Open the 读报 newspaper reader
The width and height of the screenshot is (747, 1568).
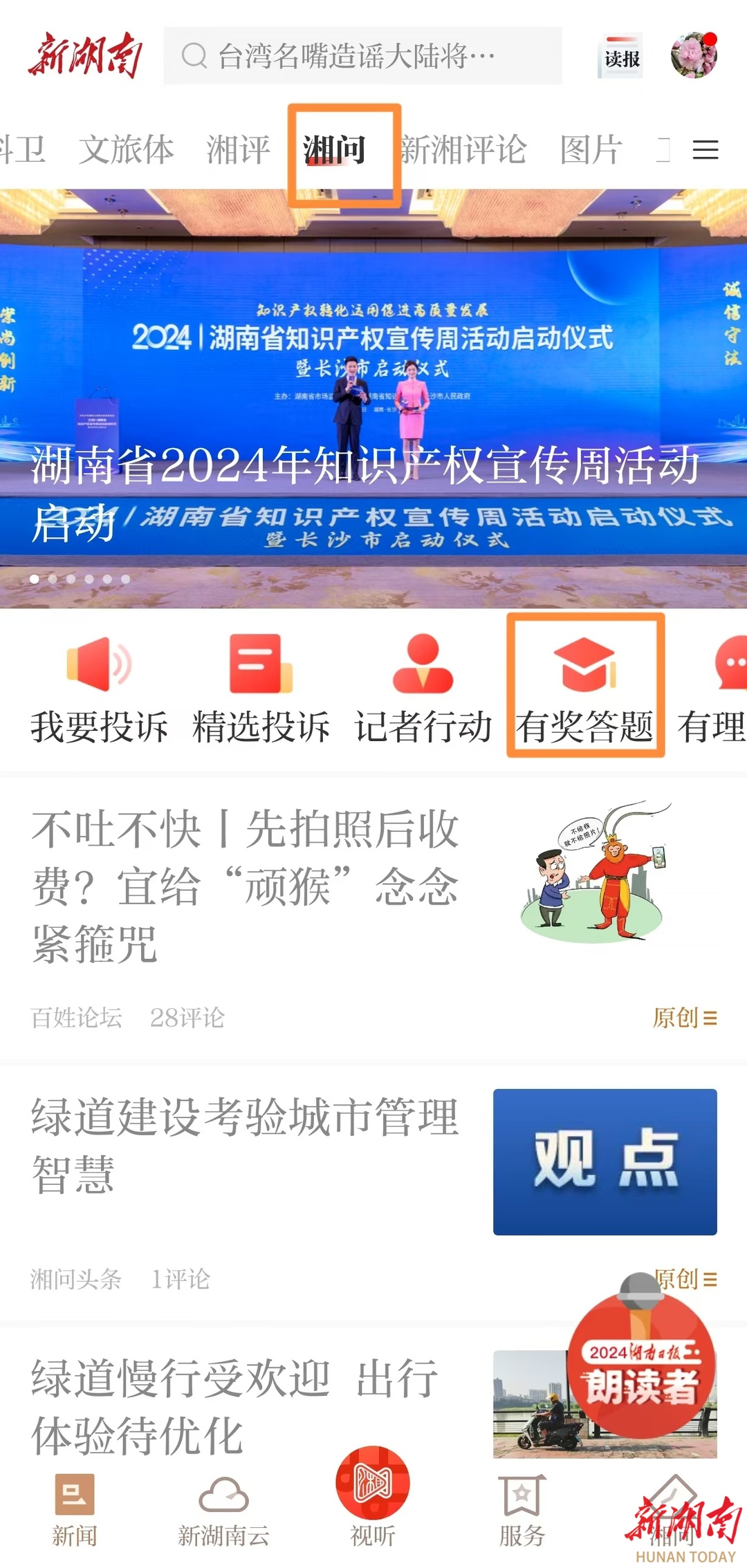[620, 57]
